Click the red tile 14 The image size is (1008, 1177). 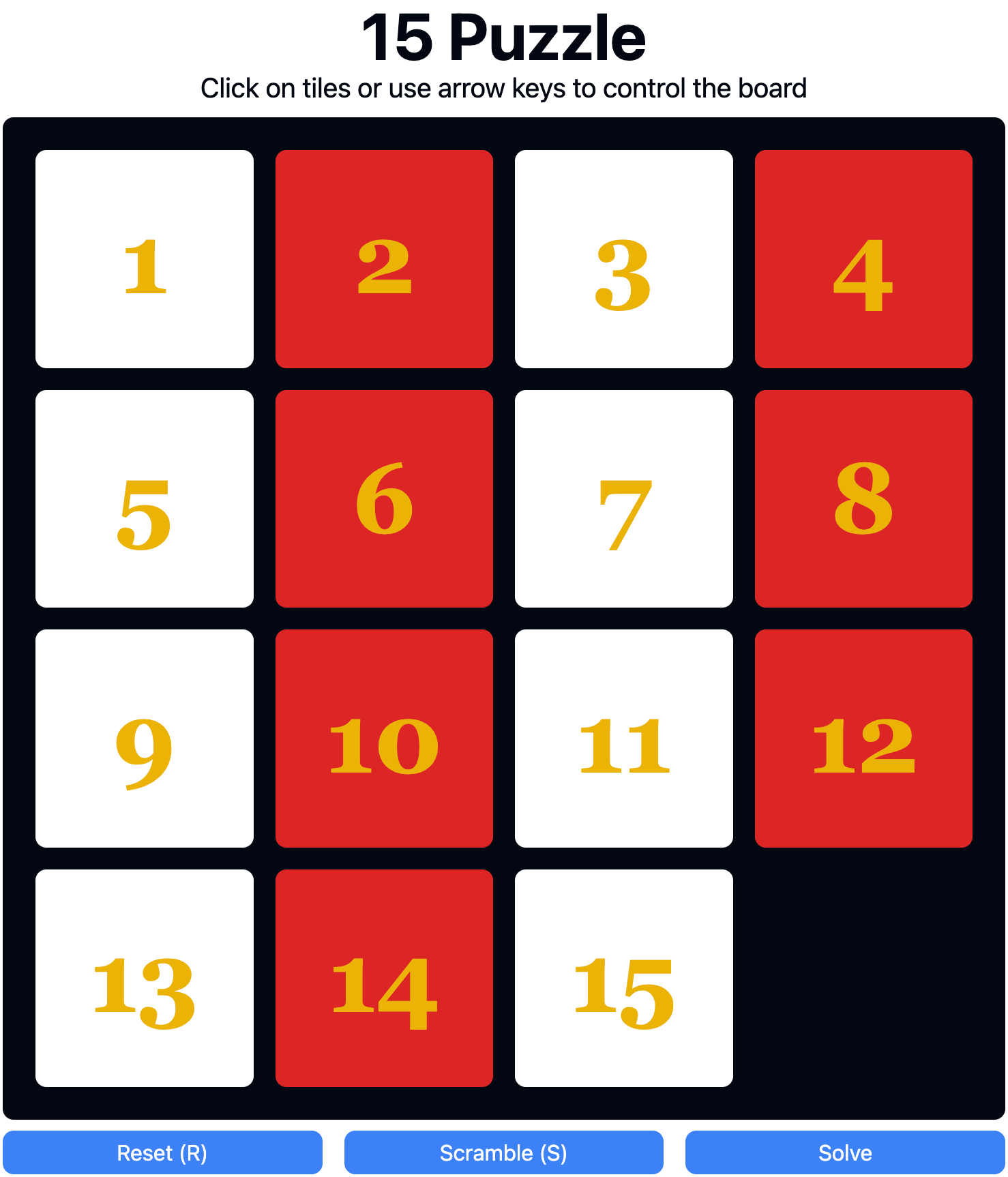384,977
